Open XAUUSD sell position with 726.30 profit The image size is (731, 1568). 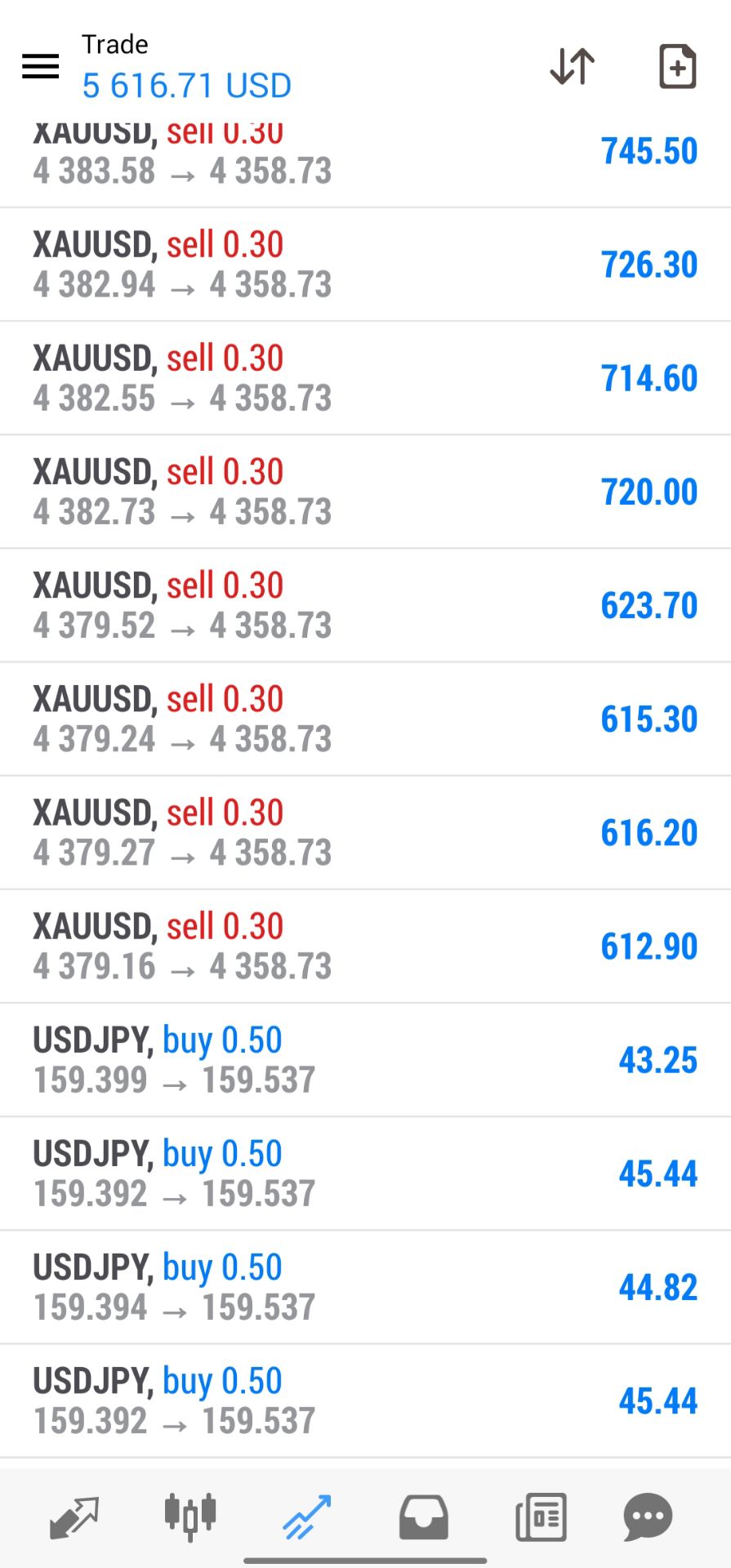(x=365, y=265)
